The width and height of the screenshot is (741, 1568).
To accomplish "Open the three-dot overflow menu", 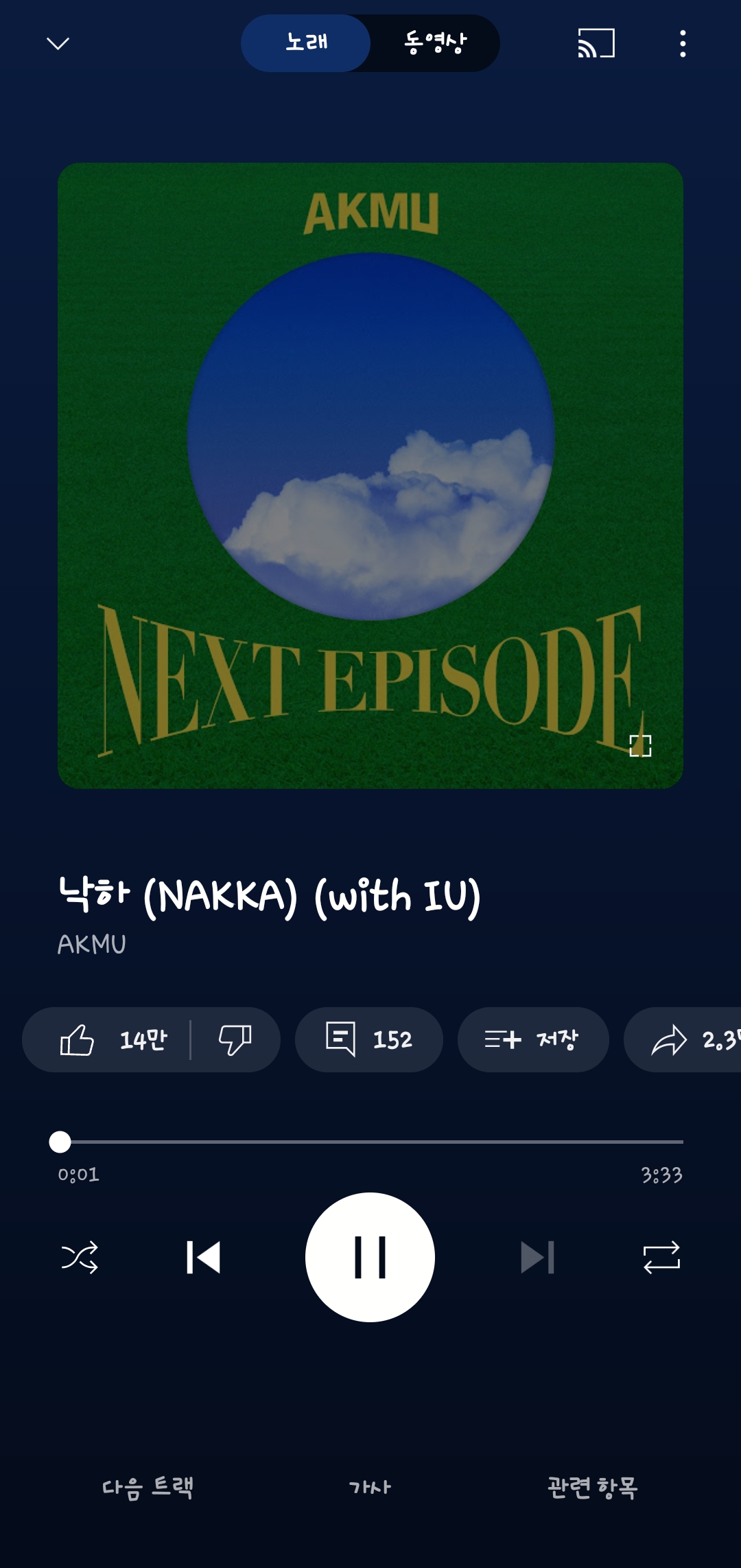I will (682, 43).
